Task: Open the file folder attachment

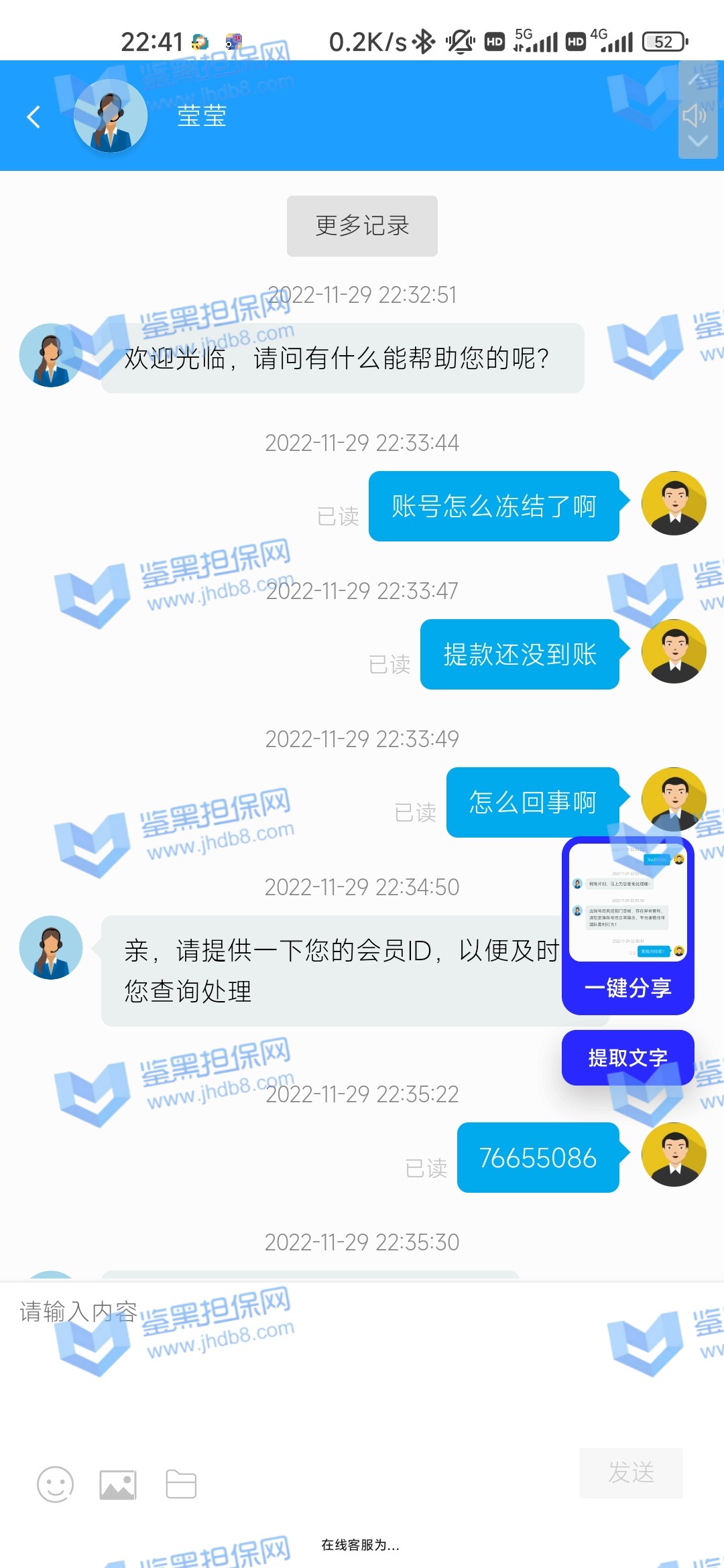Action: click(x=181, y=1484)
